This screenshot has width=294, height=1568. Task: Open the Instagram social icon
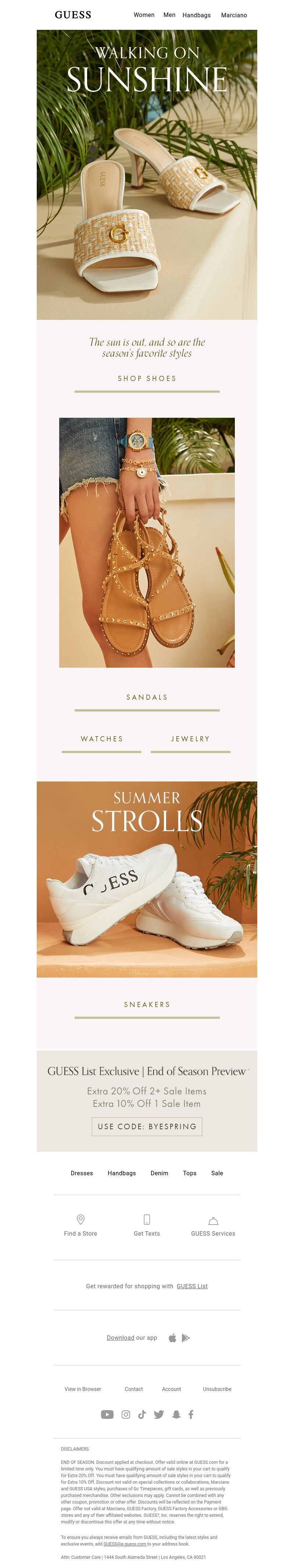(126, 1415)
